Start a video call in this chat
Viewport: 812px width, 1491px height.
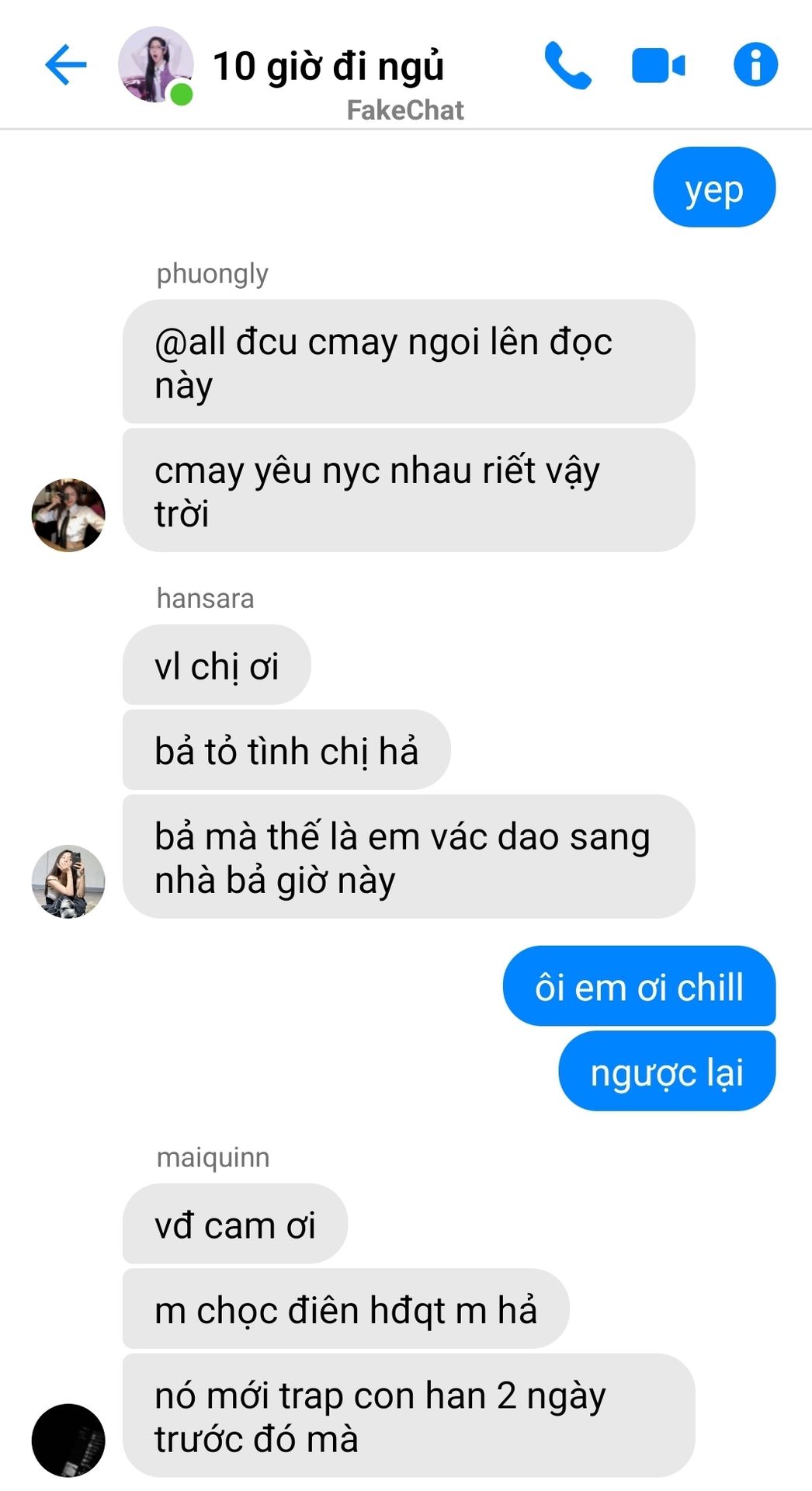(x=658, y=65)
